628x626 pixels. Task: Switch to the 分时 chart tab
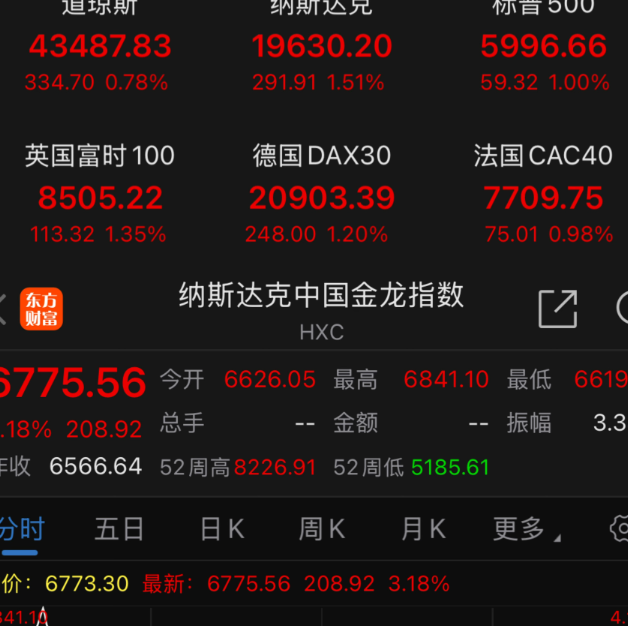click(20, 528)
